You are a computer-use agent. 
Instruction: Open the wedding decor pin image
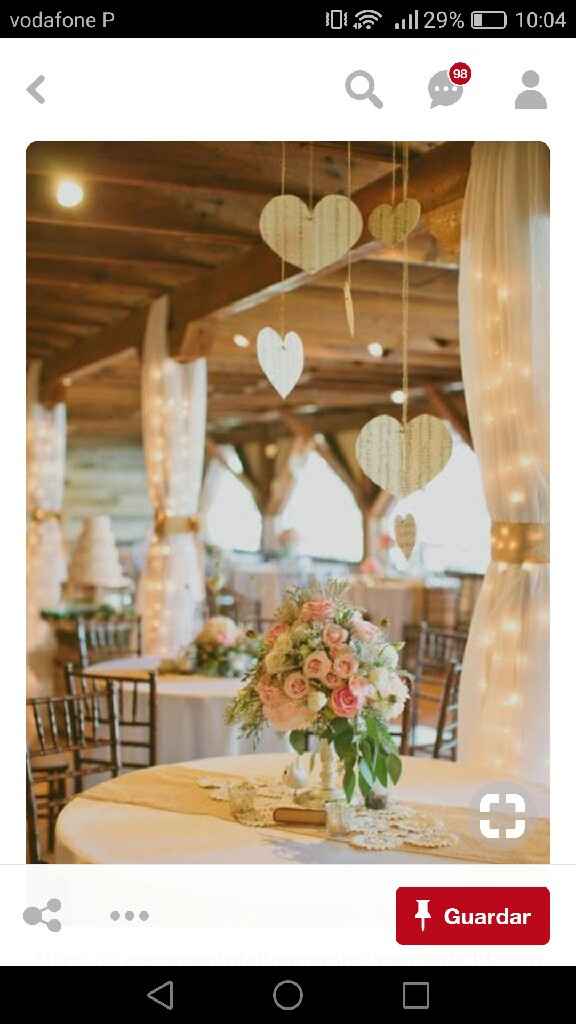click(288, 502)
